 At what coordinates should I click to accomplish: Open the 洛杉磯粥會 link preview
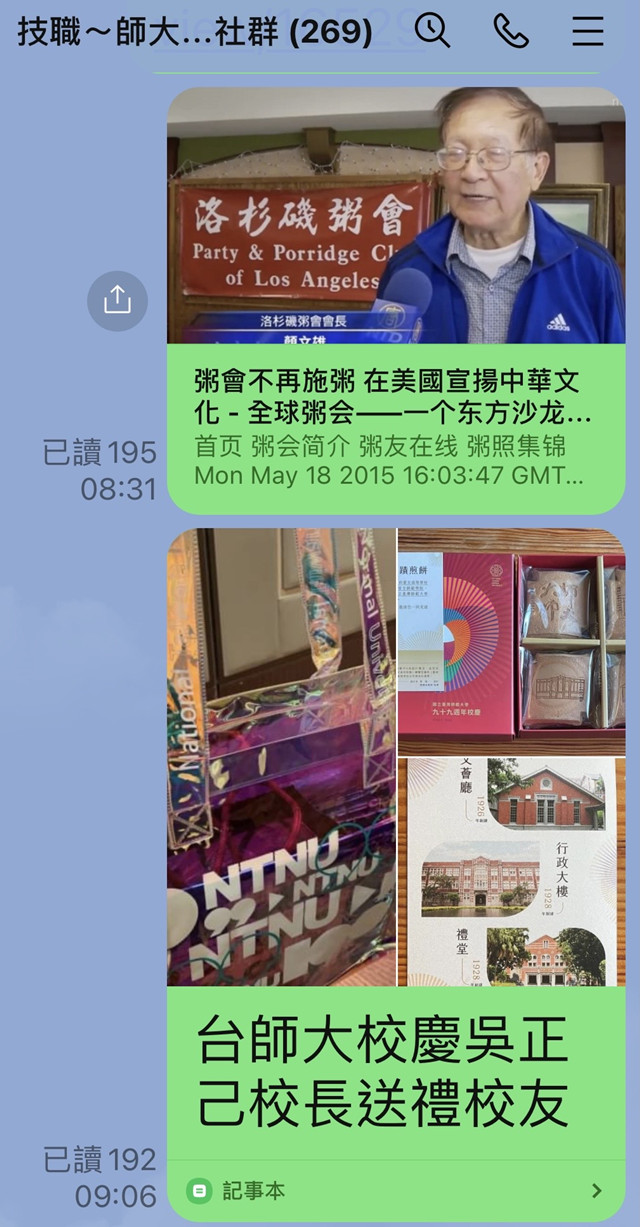[x=395, y=300]
